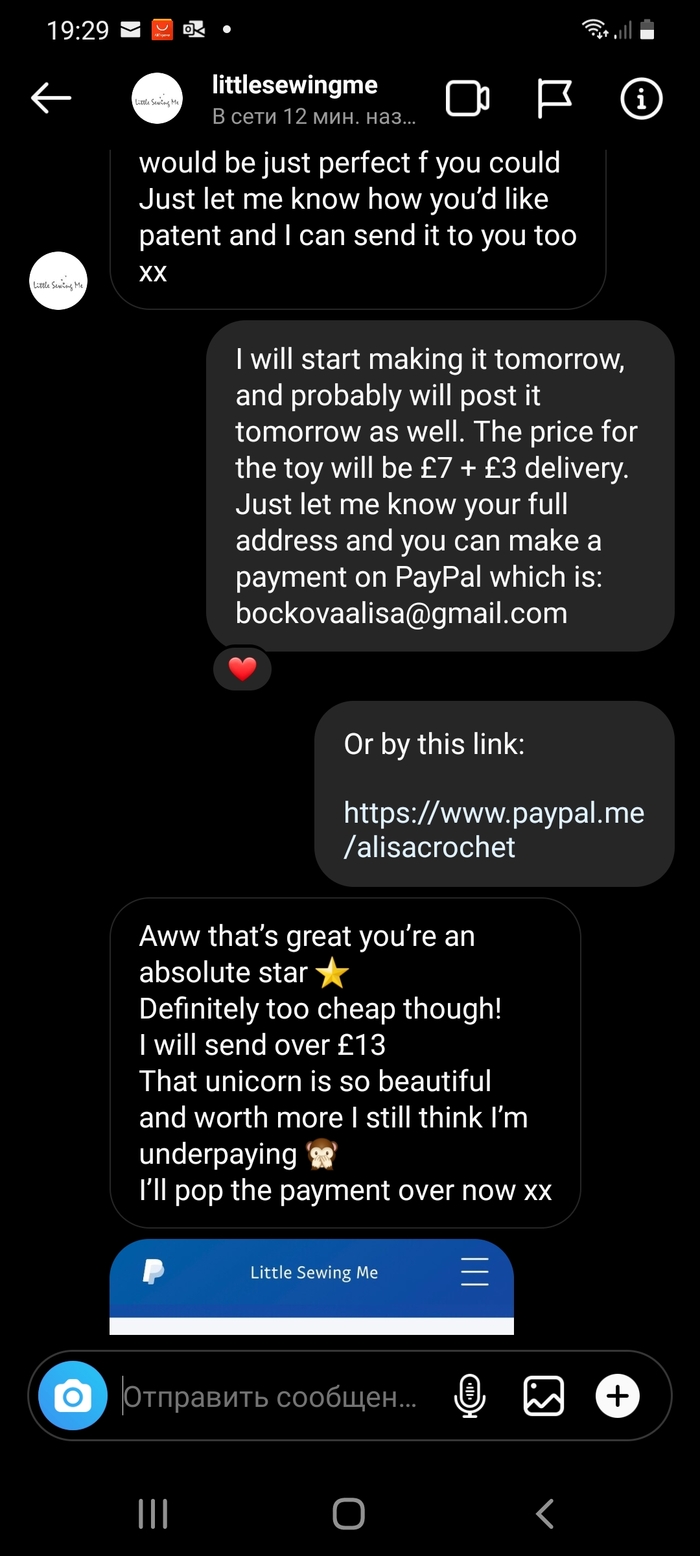Open the Little Sewing Me PayPal screenshot
This screenshot has height=1556, width=700.
point(311,1287)
